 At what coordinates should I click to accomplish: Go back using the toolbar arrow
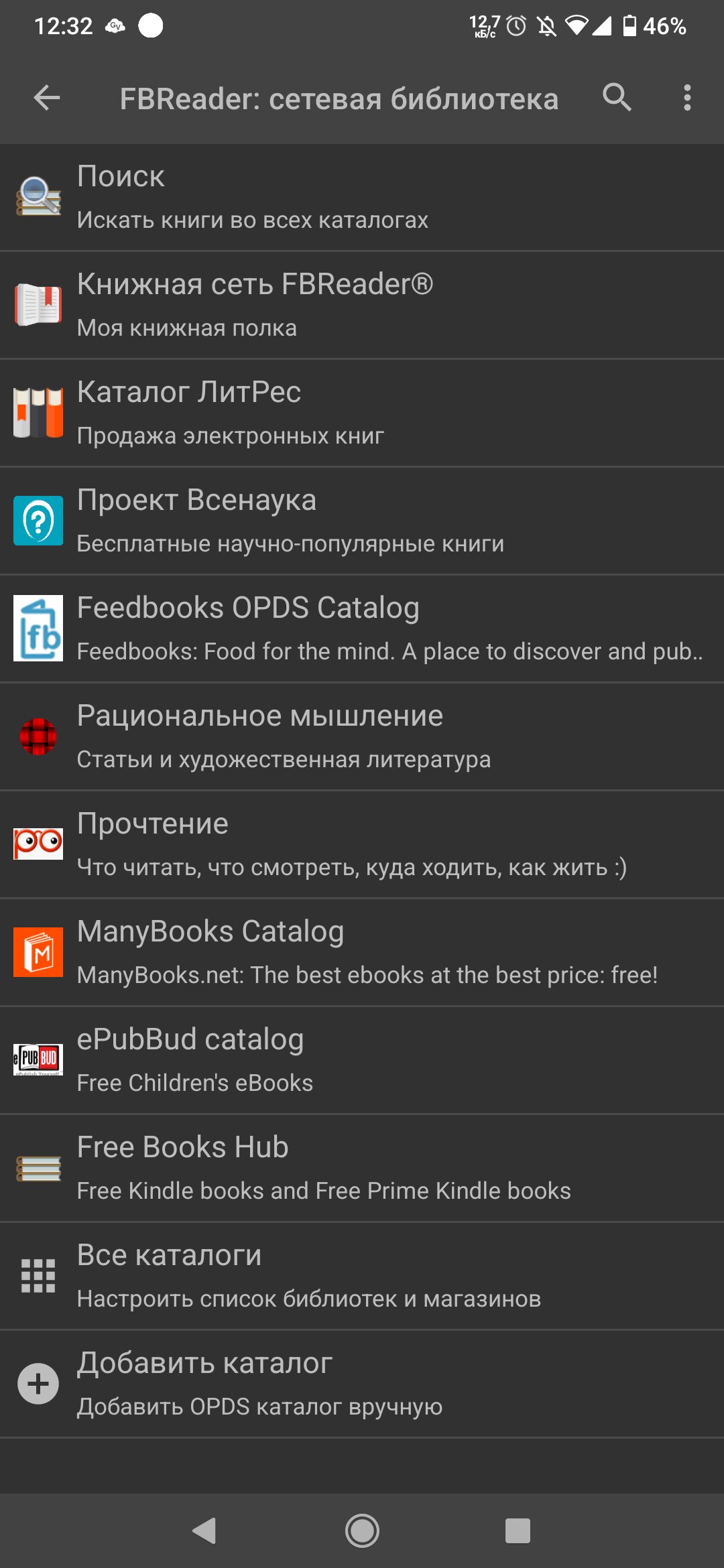pyautogui.click(x=47, y=99)
